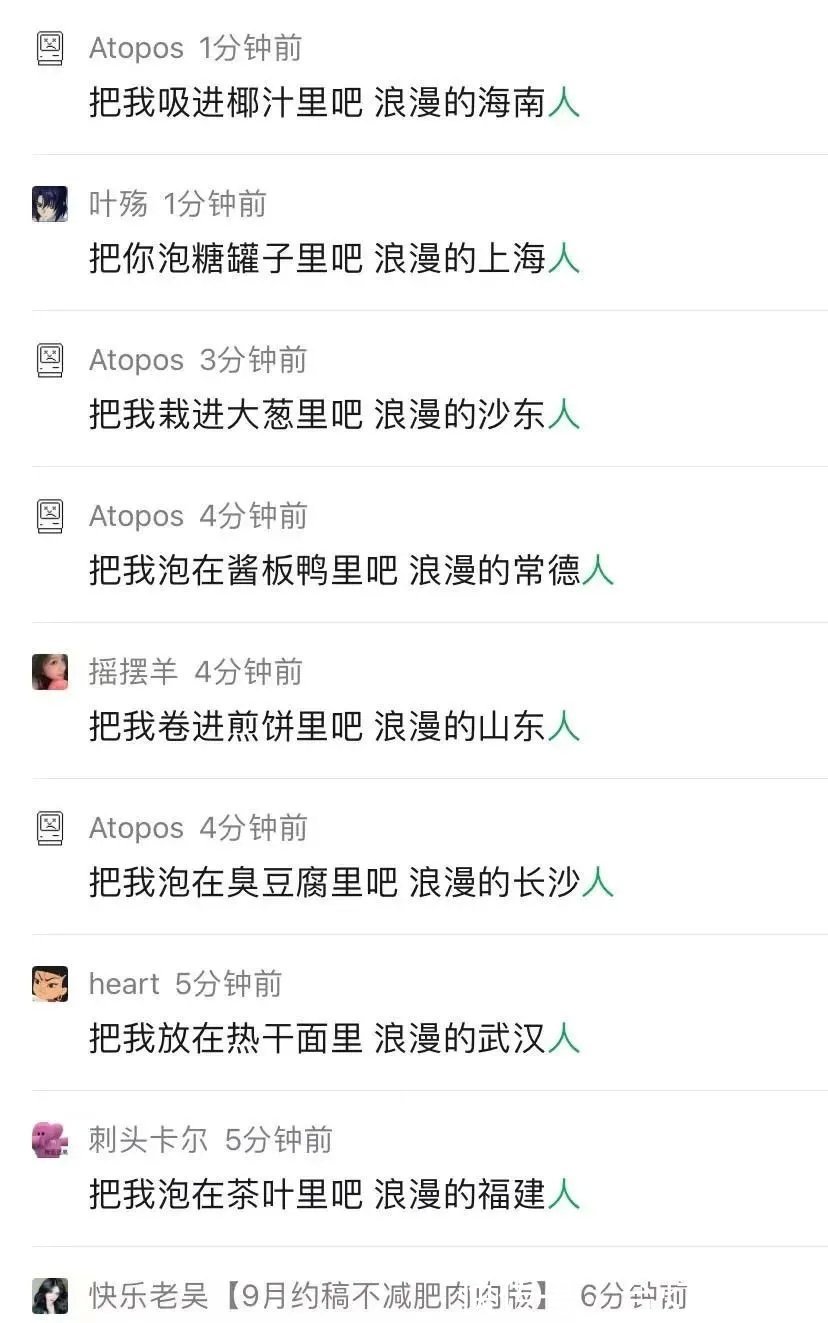Click heart's profile avatar
The width and height of the screenshot is (828, 1323).
tap(50, 983)
